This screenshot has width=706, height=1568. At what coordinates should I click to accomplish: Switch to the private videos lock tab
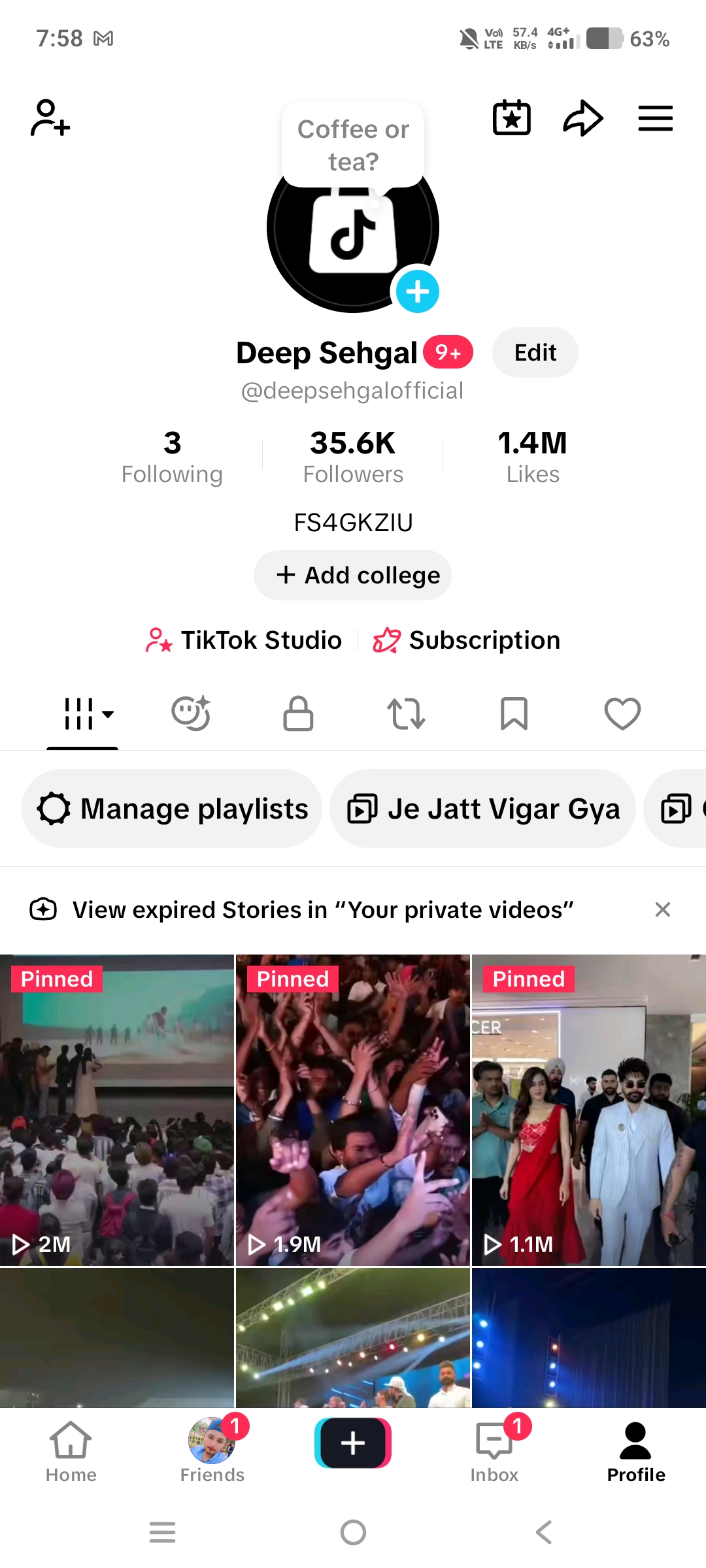298,713
